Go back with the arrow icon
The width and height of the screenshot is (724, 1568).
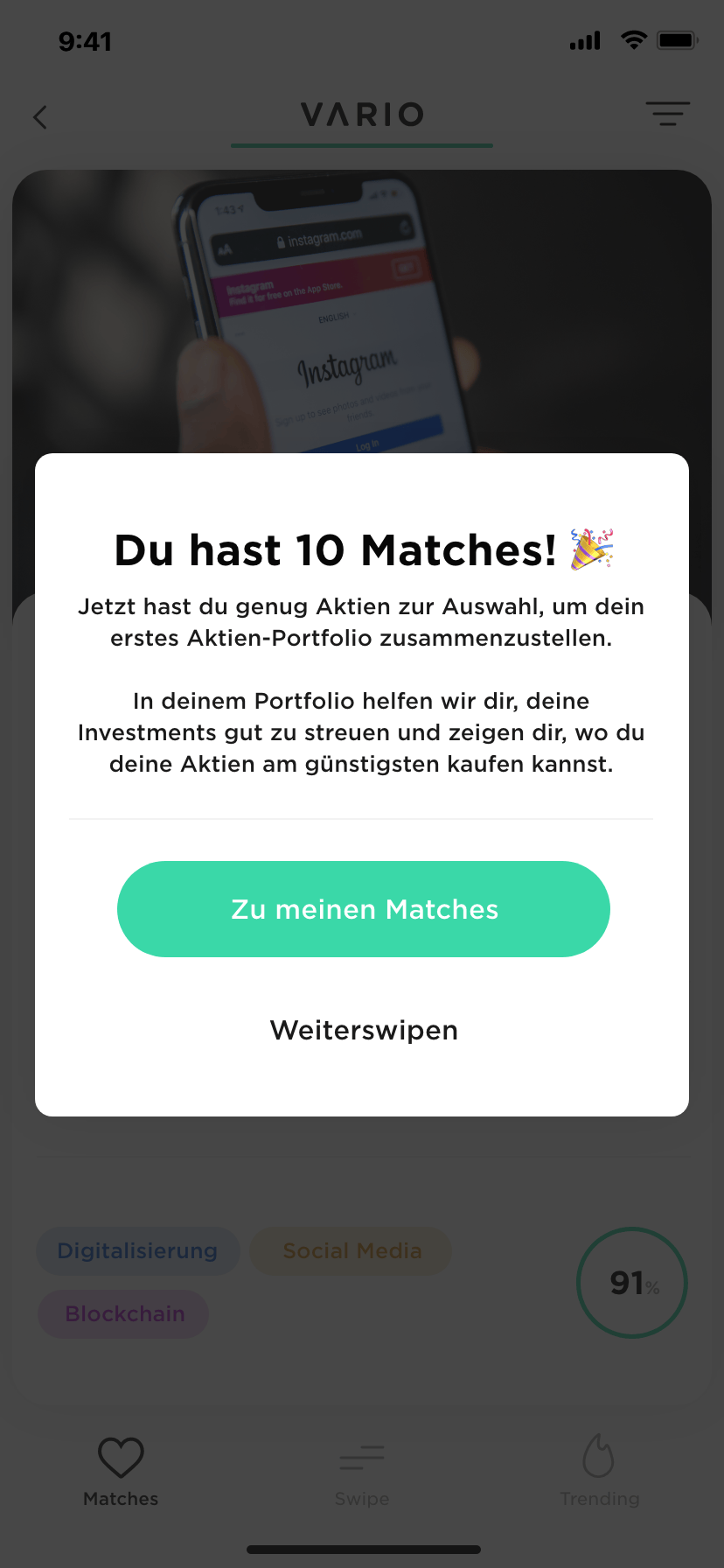pyautogui.click(x=40, y=117)
